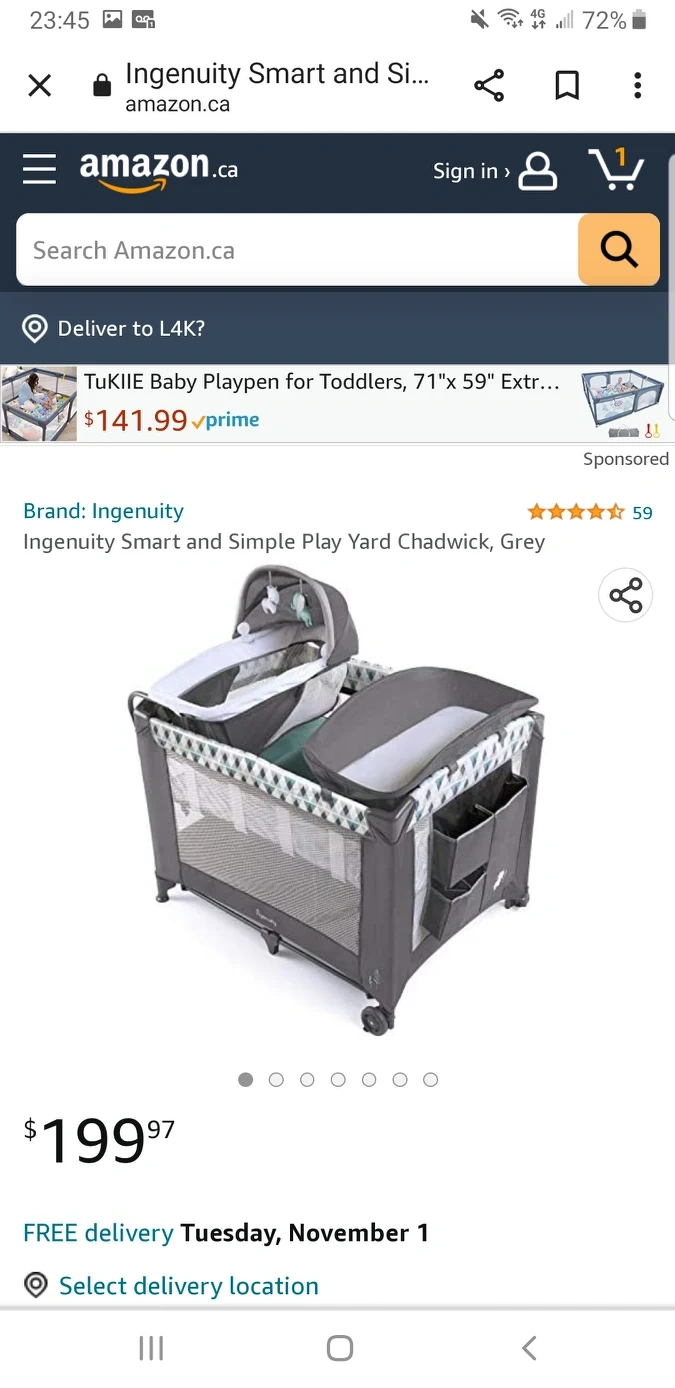This screenshot has height=1388, width=675.
Task: Jump to the second image dot
Action: (277, 1080)
